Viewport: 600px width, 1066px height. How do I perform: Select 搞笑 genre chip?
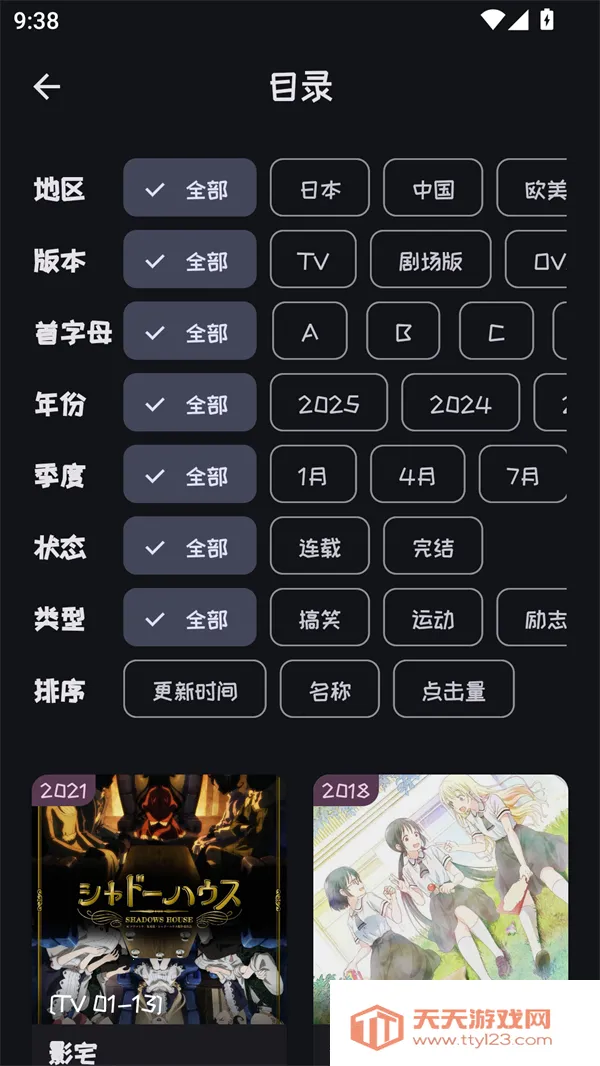320,619
